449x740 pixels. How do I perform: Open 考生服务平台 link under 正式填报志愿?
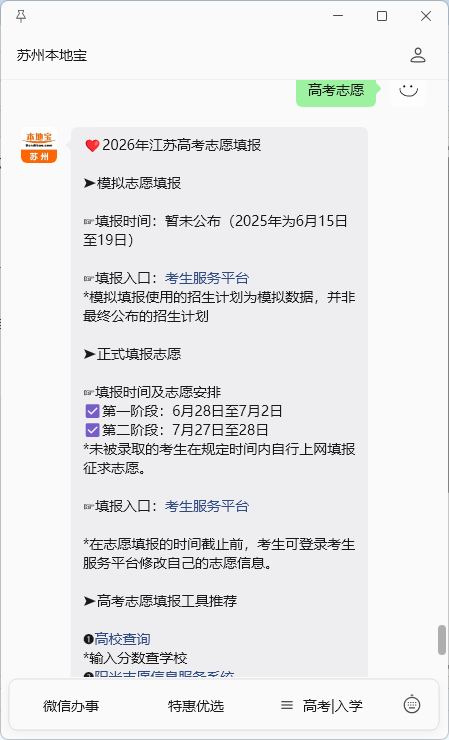pos(207,506)
